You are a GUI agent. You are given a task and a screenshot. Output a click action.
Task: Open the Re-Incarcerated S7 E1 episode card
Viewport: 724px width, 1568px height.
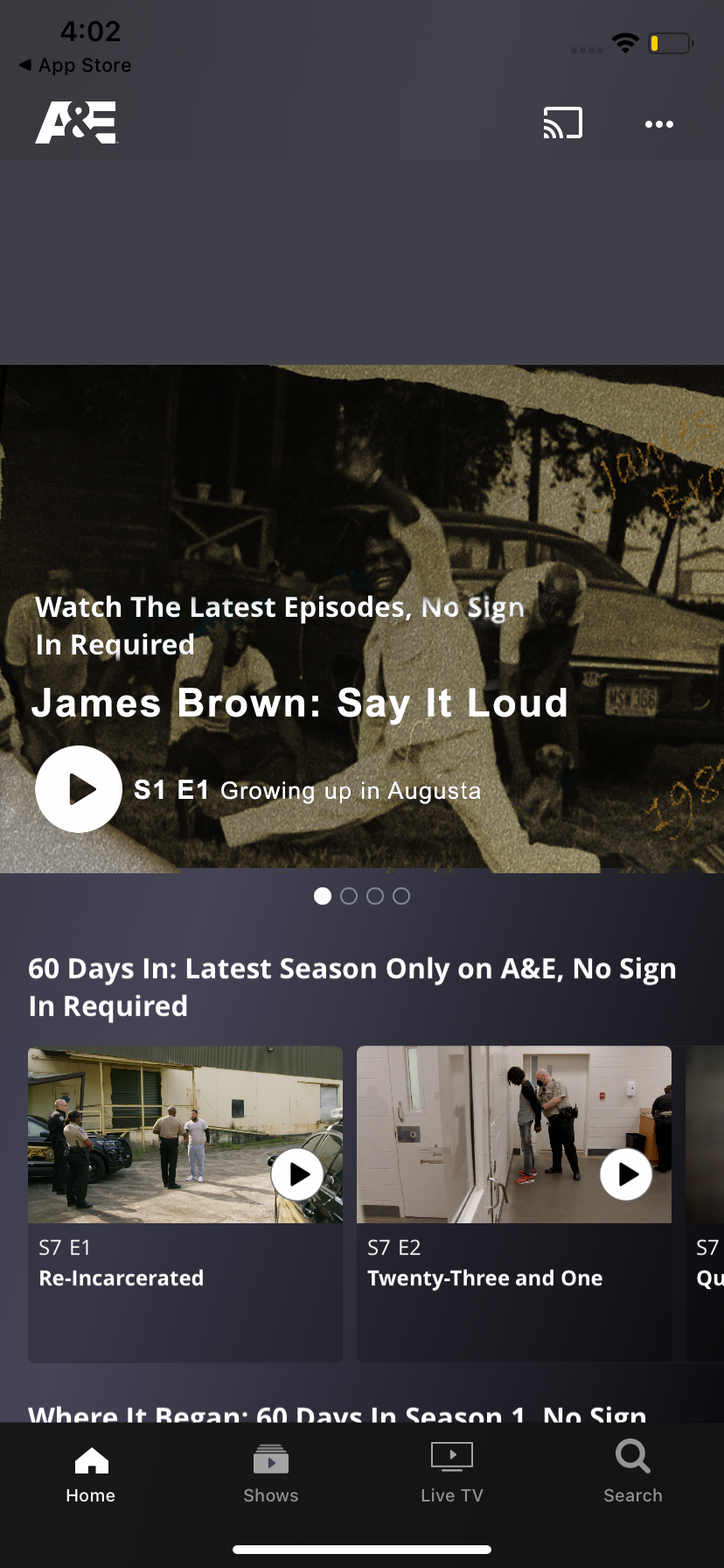click(x=185, y=1204)
